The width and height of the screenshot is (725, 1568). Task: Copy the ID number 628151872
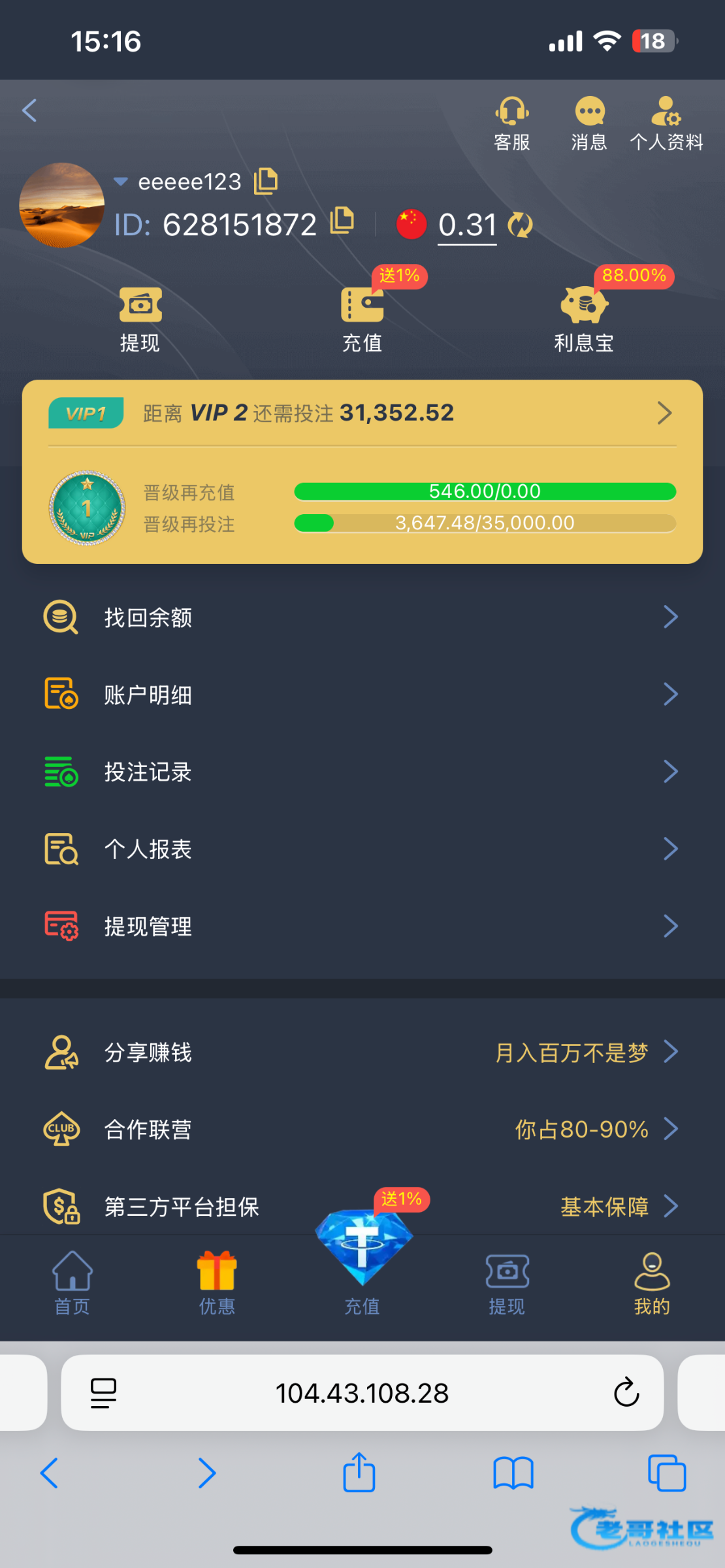pyautogui.click(x=342, y=221)
